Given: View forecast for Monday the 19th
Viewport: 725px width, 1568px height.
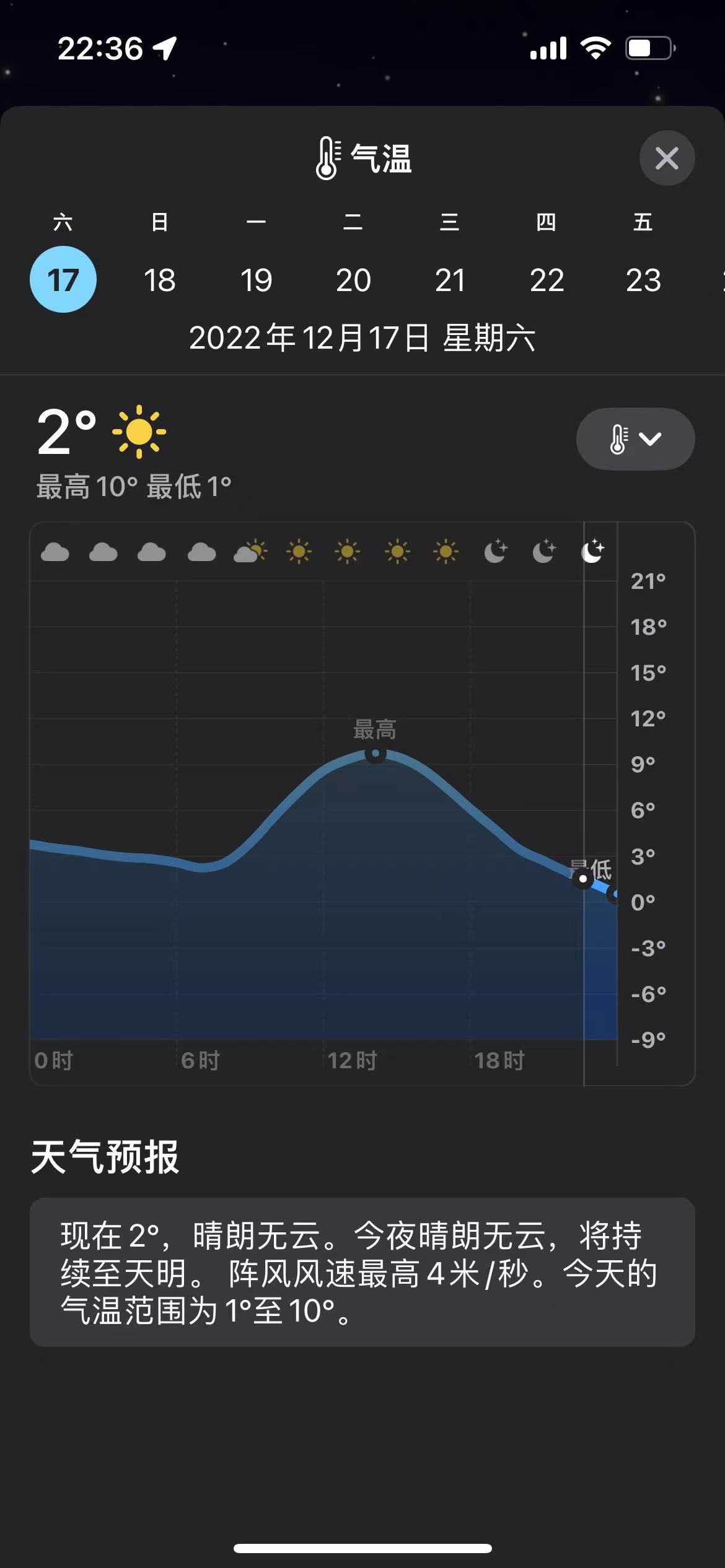Looking at the screenshot, I should (x=257, y=280).
